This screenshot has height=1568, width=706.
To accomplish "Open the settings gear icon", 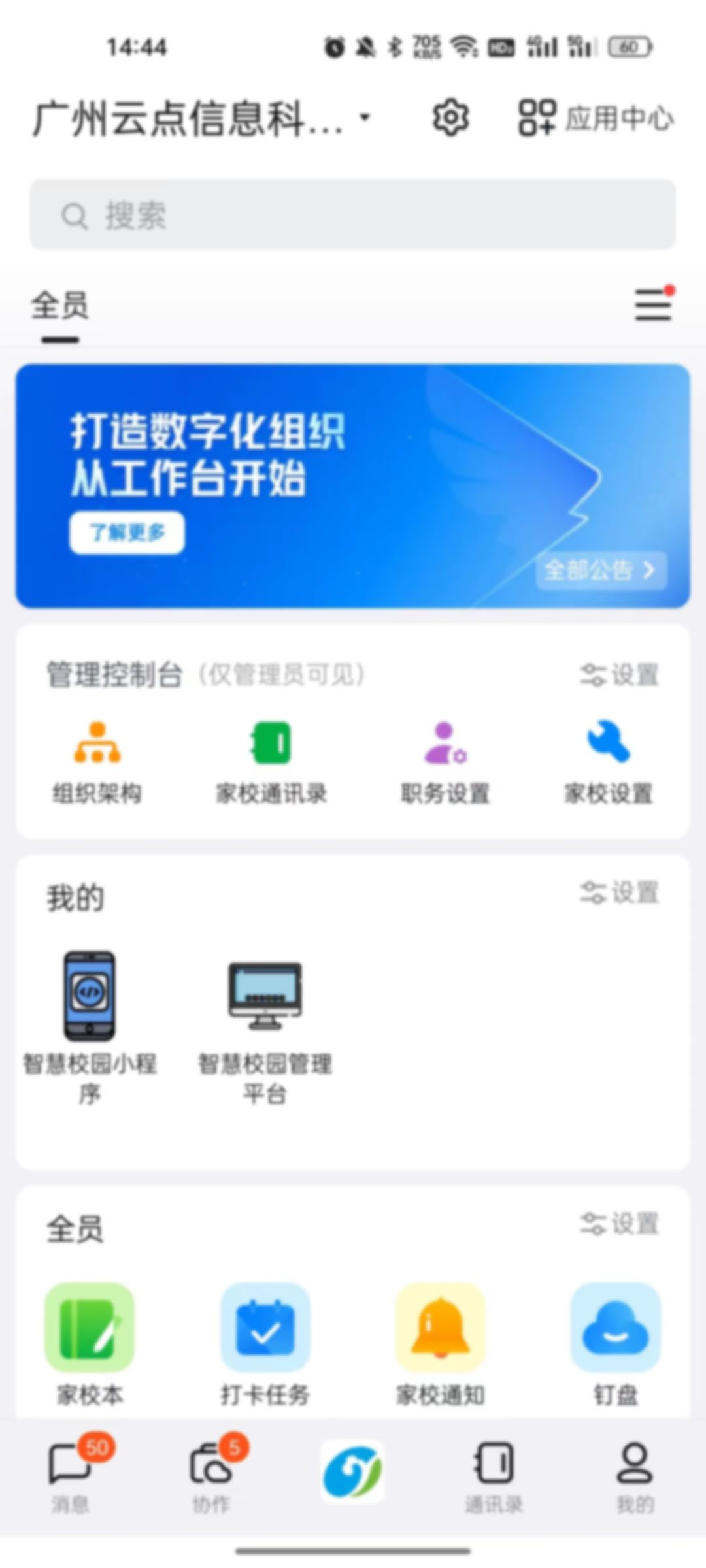I will click(450, 118).
